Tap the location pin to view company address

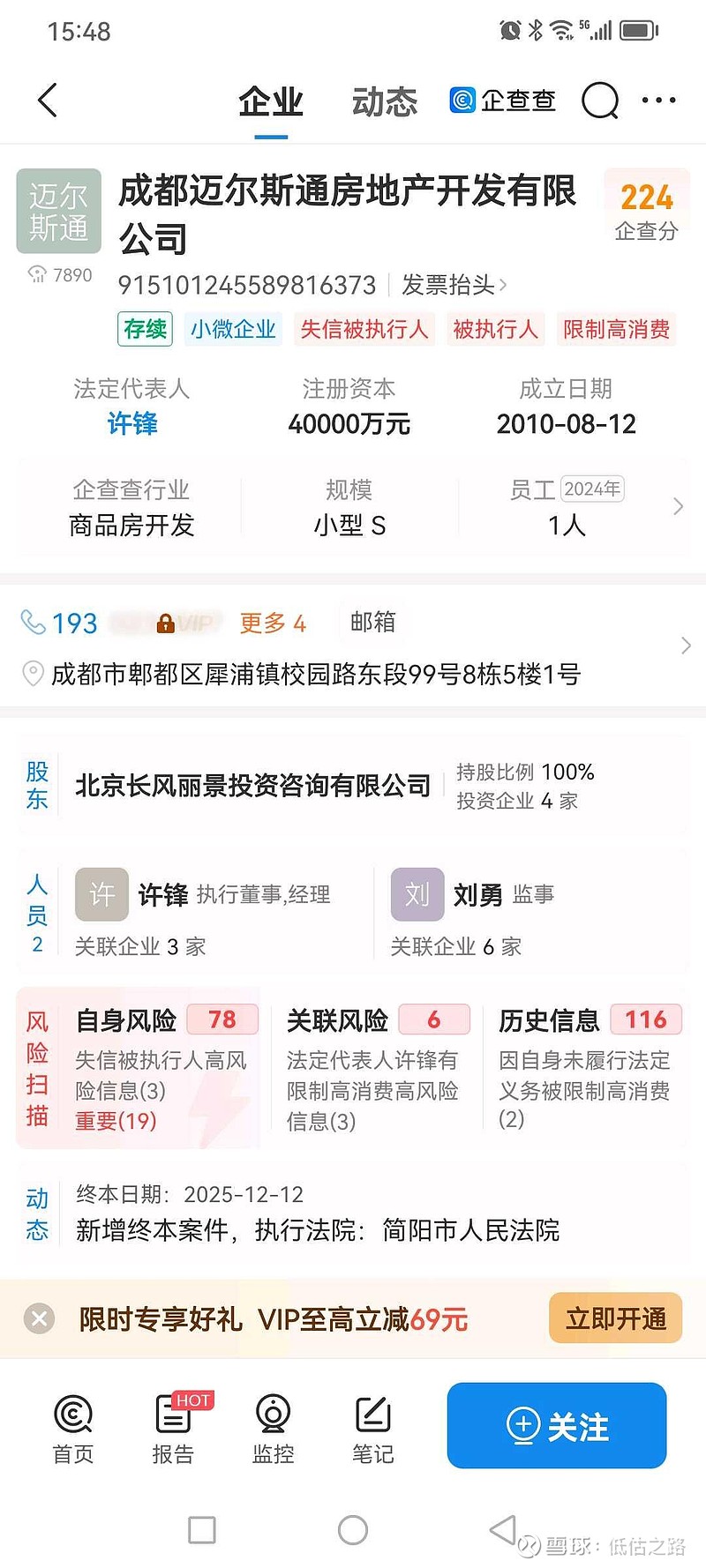click(x=33, y=673)
